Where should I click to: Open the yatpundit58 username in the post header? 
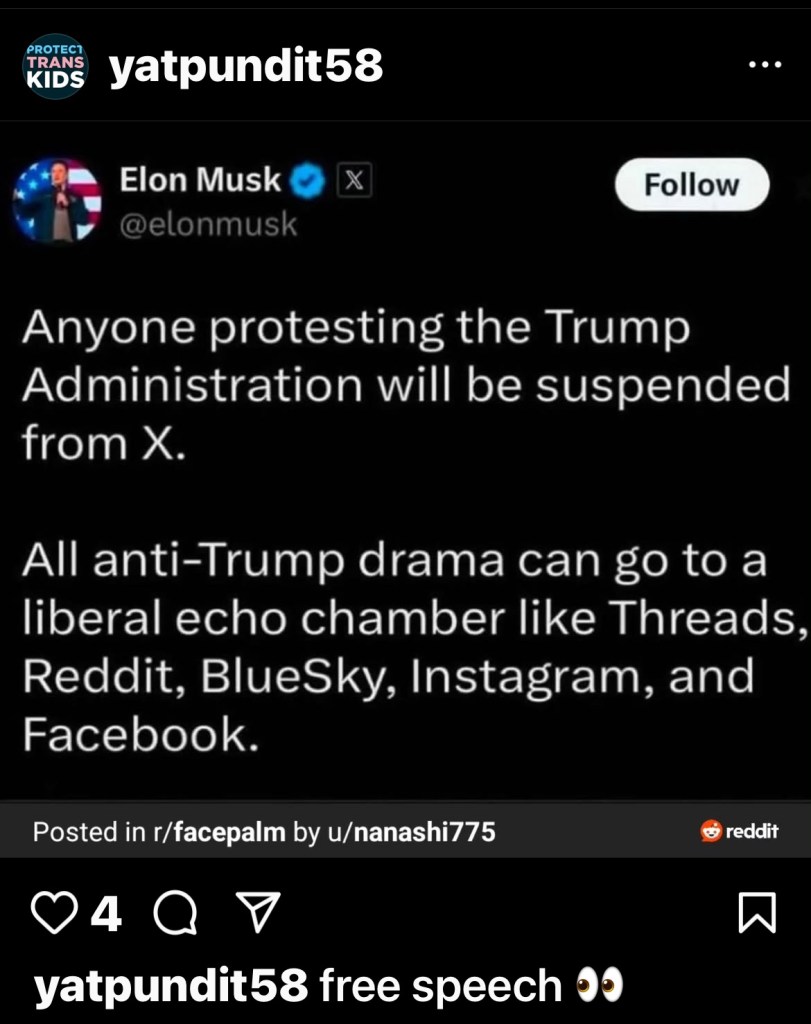(x=245, y=67)
